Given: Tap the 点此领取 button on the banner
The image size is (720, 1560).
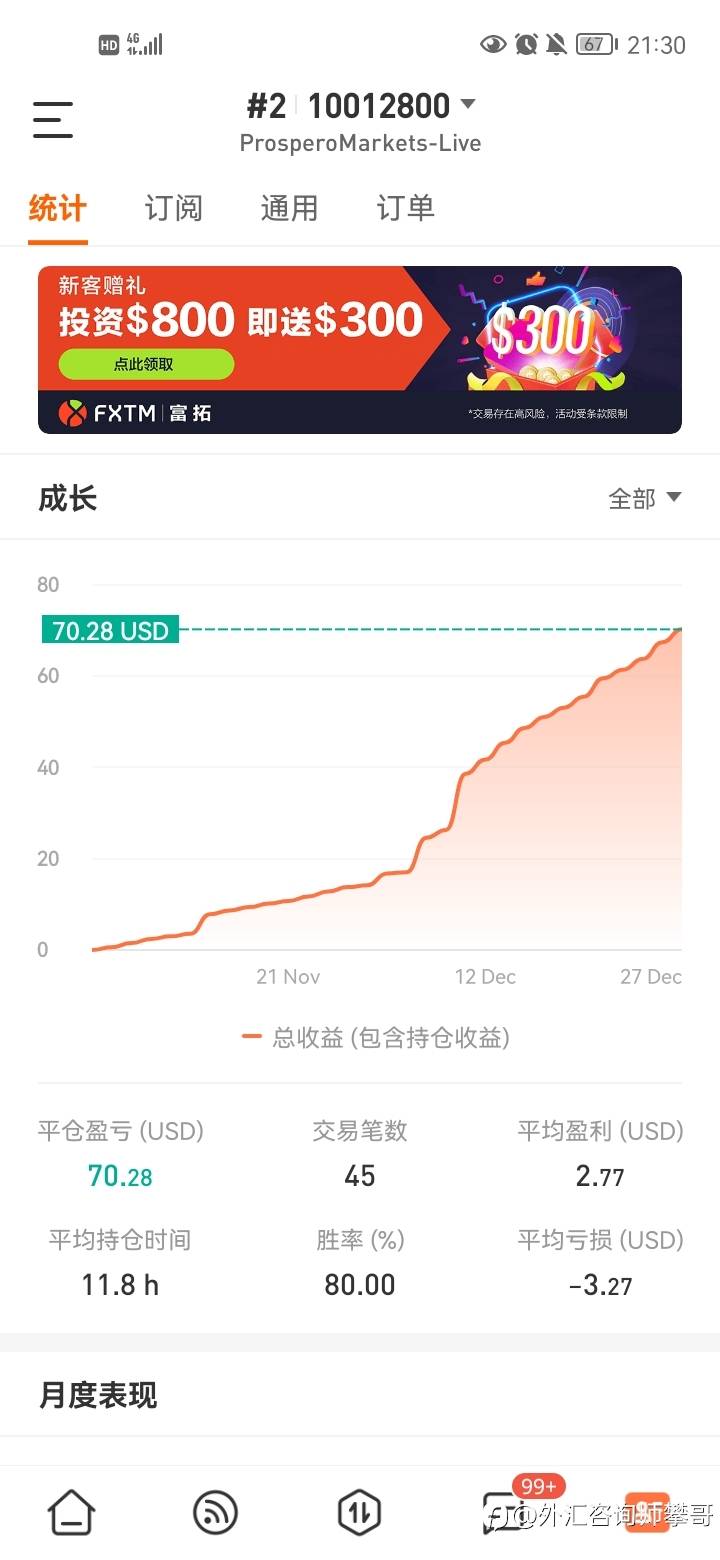Looking at the screenshot, I should [x=146, y=364].
